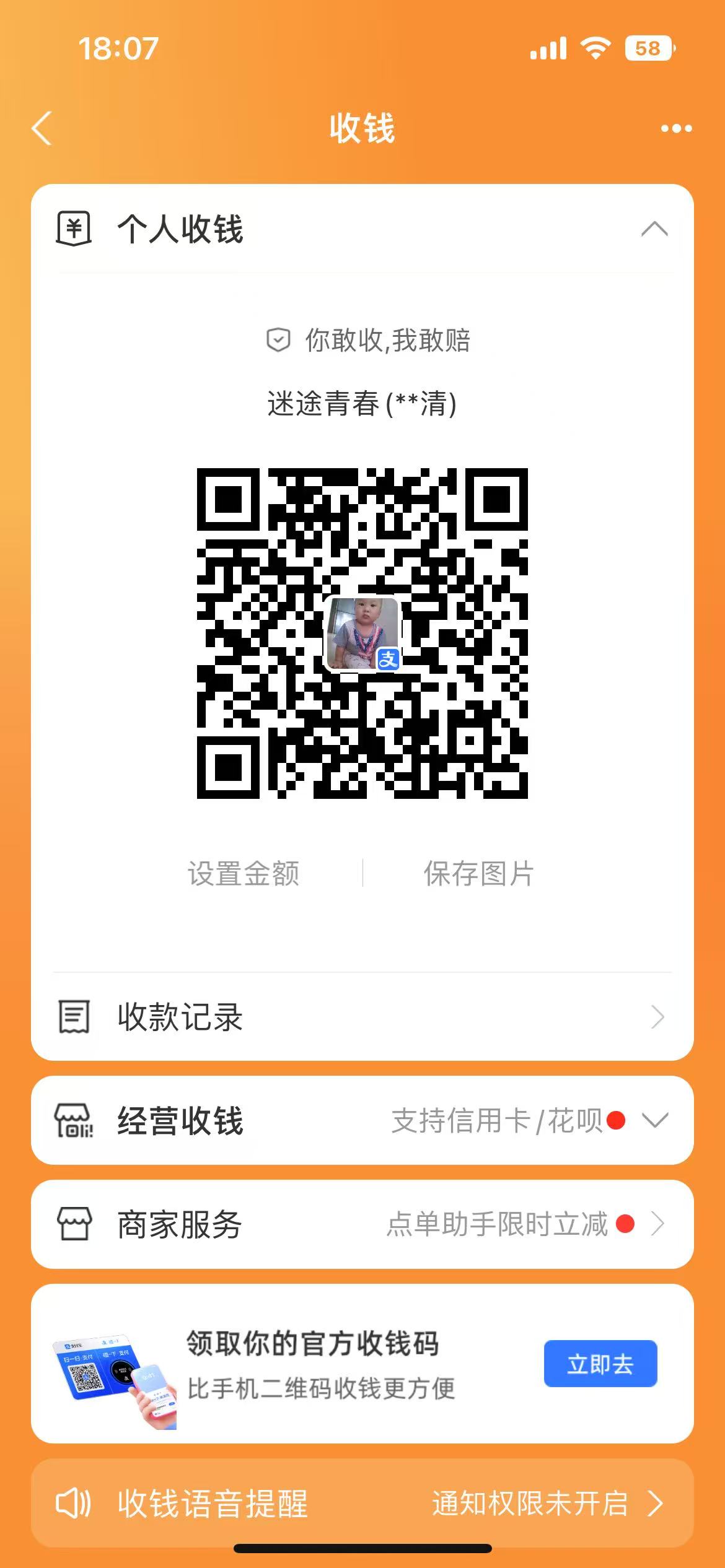Open 收钱语音提醒 voice reminder settings

[362, 1503]
